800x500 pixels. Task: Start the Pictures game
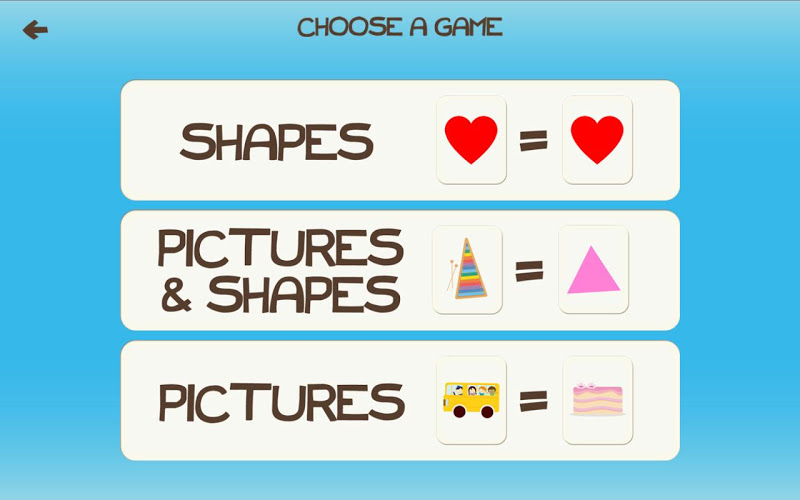[x=400, y=400]
